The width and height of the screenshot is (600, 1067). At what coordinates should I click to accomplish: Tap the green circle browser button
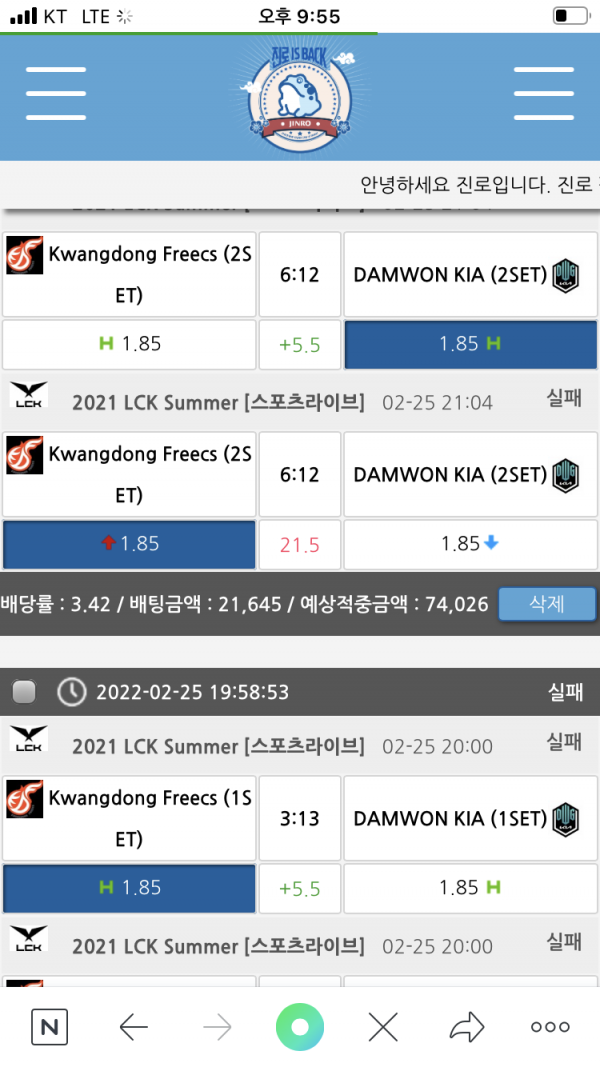point(300,1026)
